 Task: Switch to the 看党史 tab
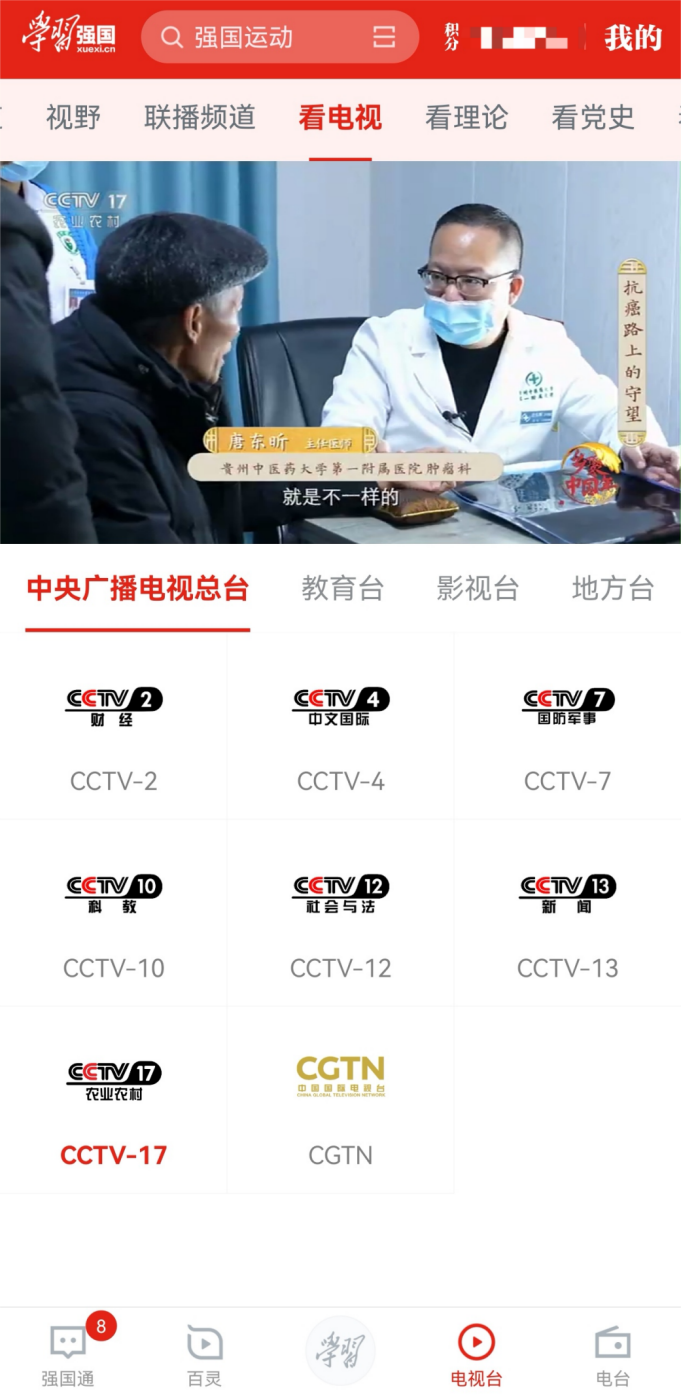593,118
